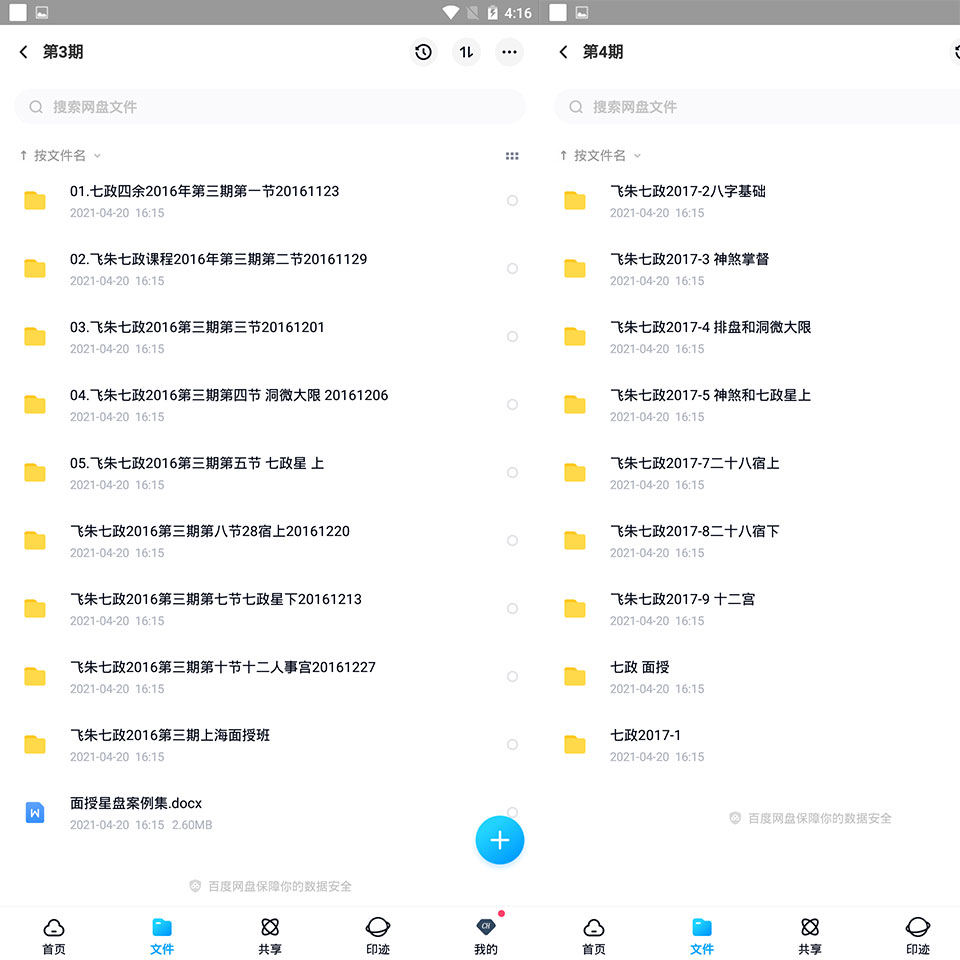
Task: Open the overflow menu with three dots
Action: (509, 52)
